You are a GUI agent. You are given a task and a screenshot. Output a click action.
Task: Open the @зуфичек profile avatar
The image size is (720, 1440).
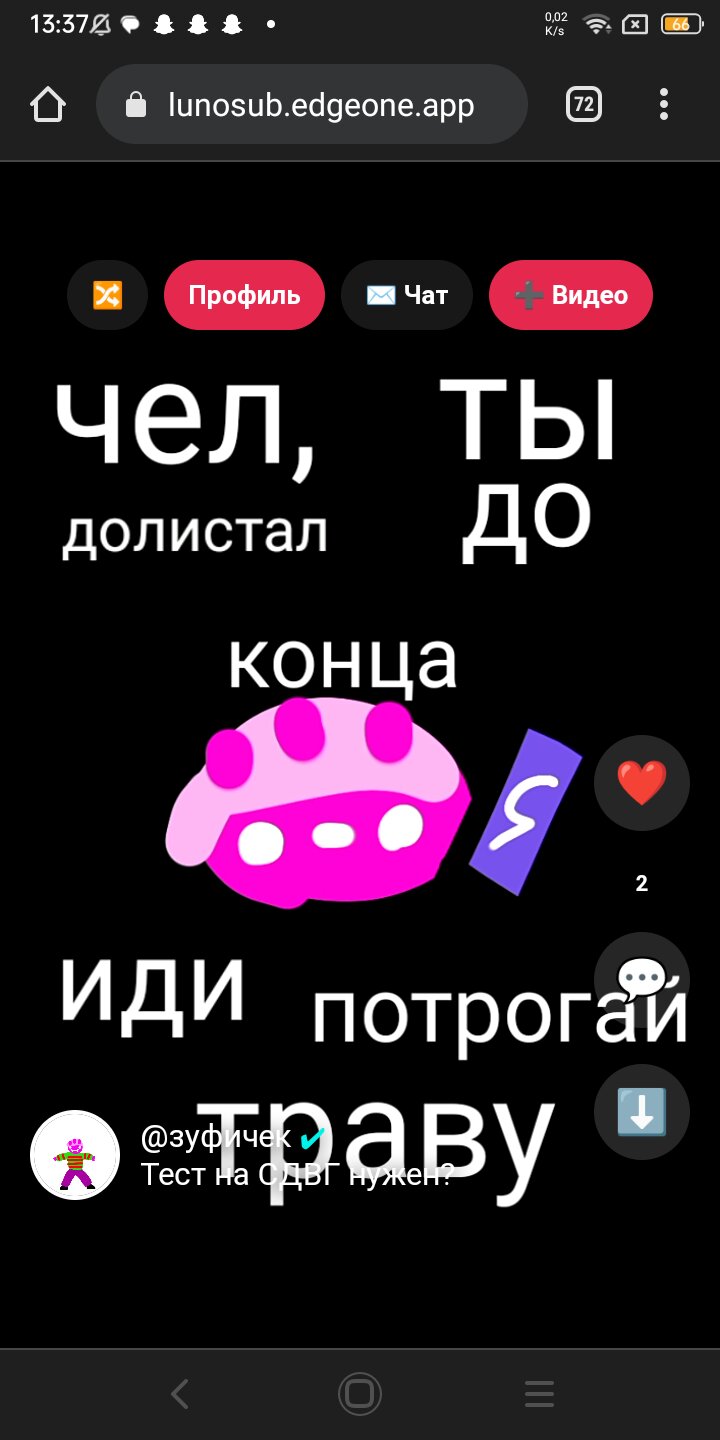(75, 1154)
